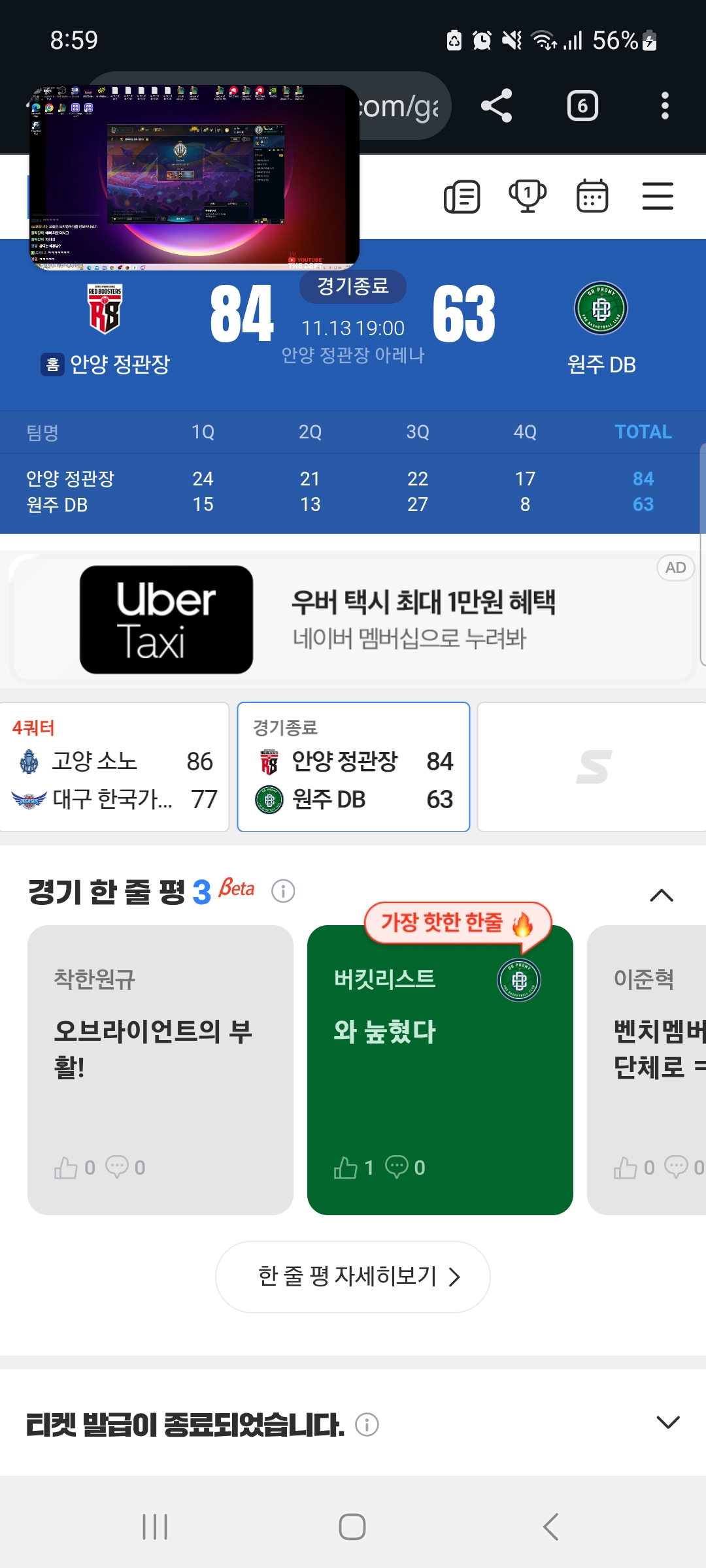View info about 경기 한 줄 평
706x1568 pixels.
point(283,890)
